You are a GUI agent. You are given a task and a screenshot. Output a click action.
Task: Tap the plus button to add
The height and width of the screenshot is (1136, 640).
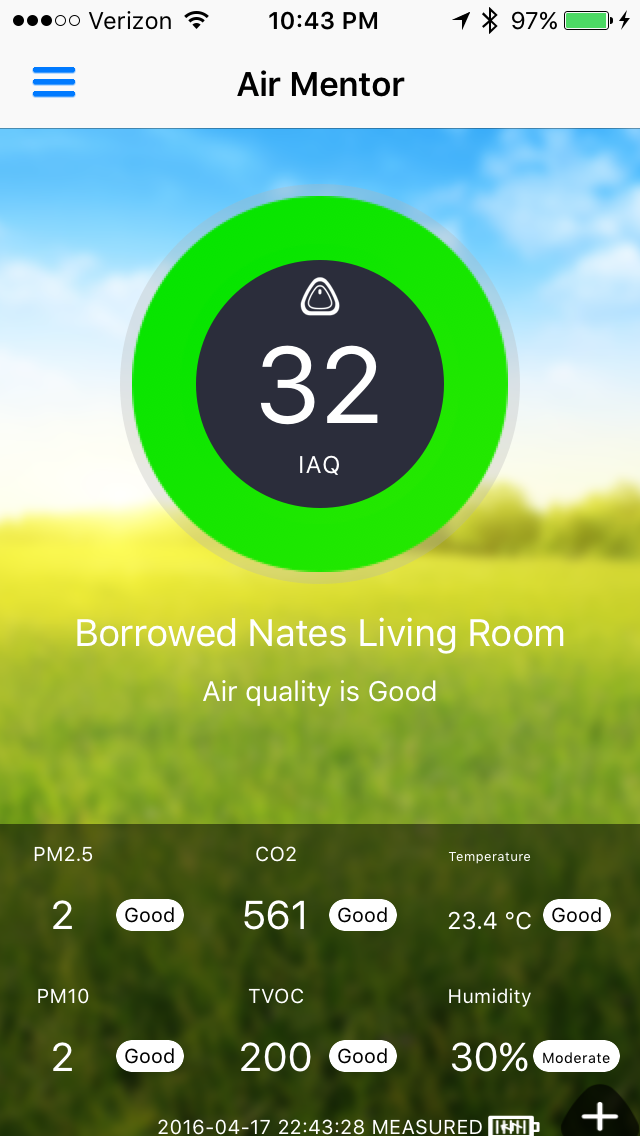[600, 1114]
